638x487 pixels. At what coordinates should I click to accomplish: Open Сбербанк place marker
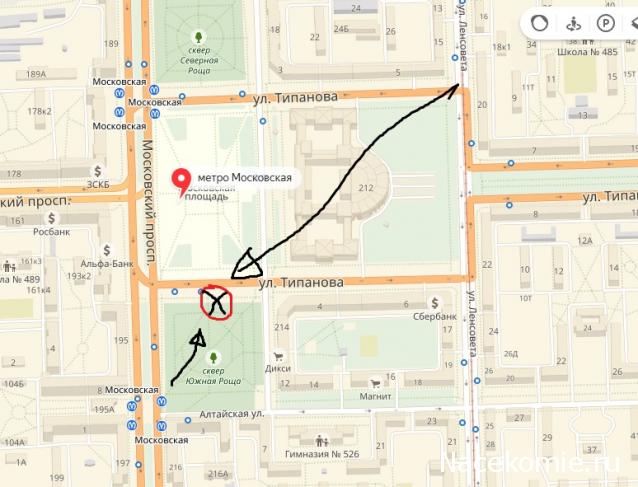pos(434,301)
